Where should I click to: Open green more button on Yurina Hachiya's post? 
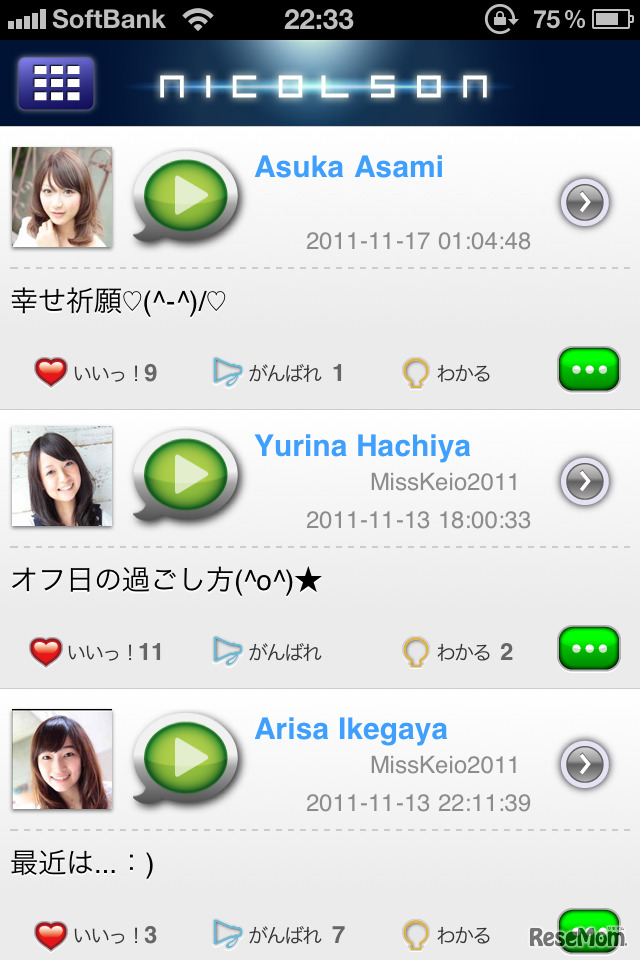[x=589, y=649]
